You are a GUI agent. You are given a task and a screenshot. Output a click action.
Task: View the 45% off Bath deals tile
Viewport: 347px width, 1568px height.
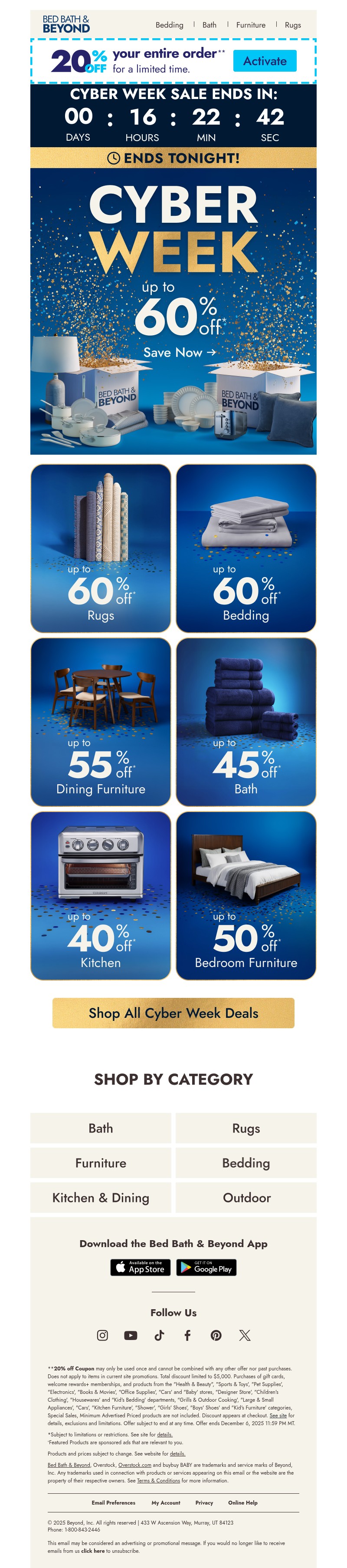point(246,722)
